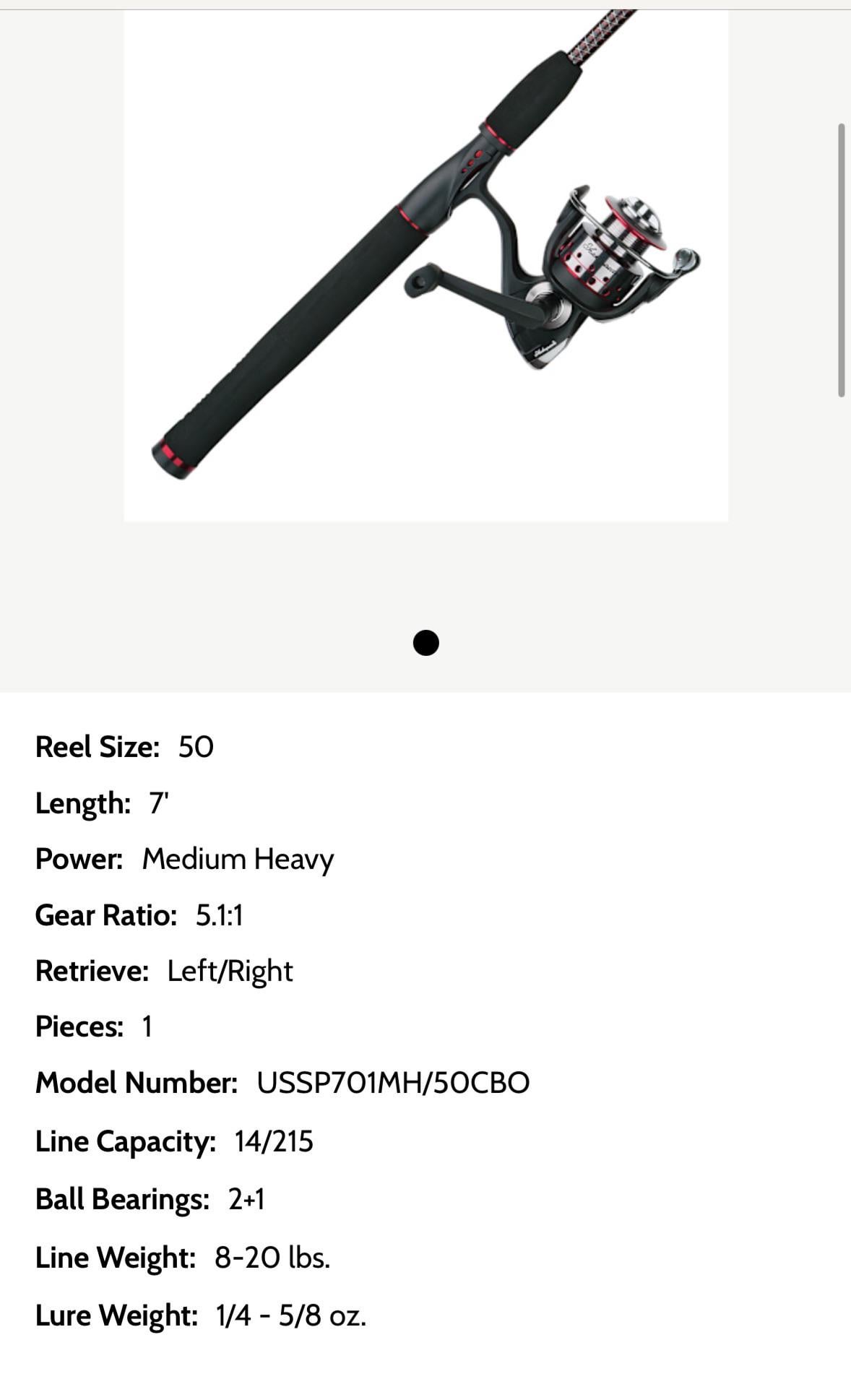851x1400 pixels.
Task: Open the fishing rod product image
Action: (x=425, y=264)
